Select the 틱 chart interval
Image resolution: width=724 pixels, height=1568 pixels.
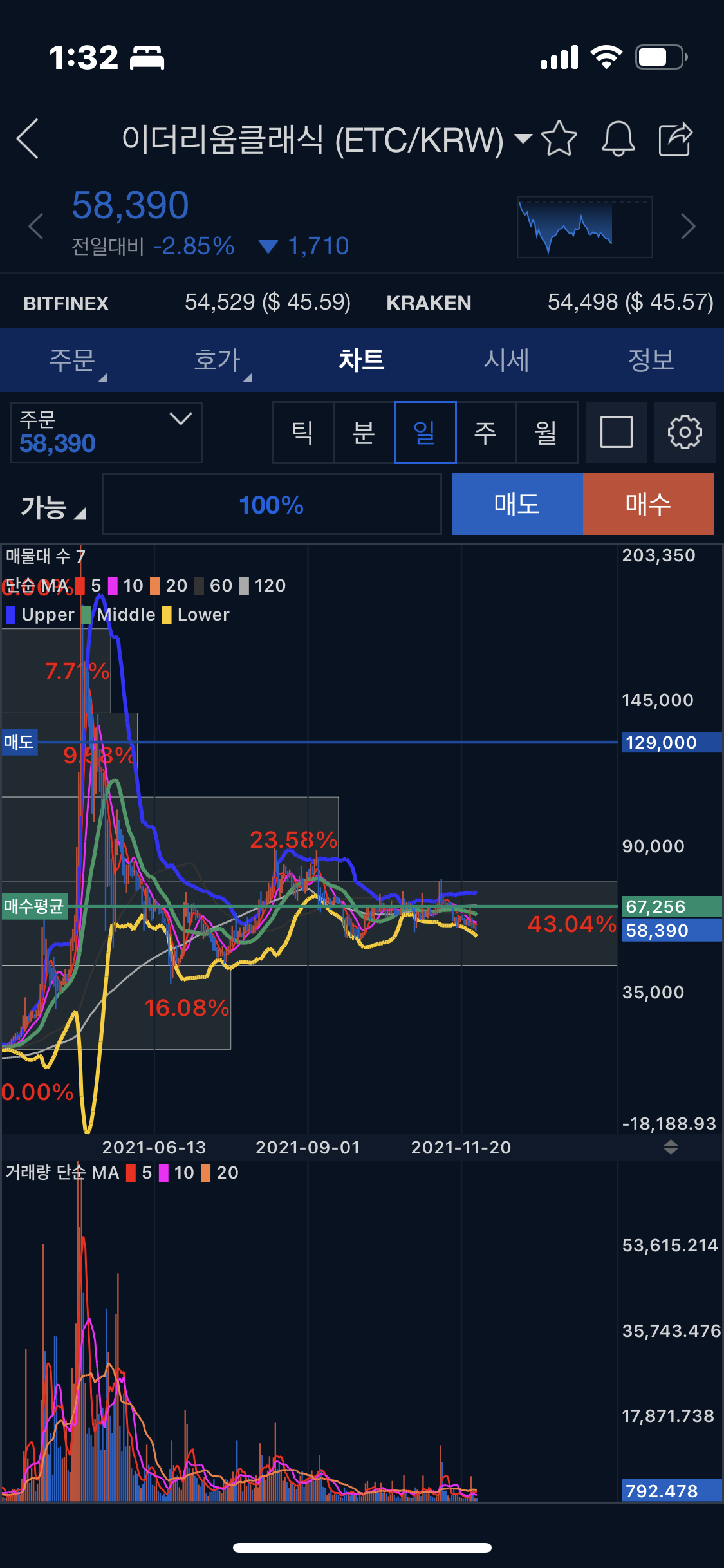[x=303, y=433]
